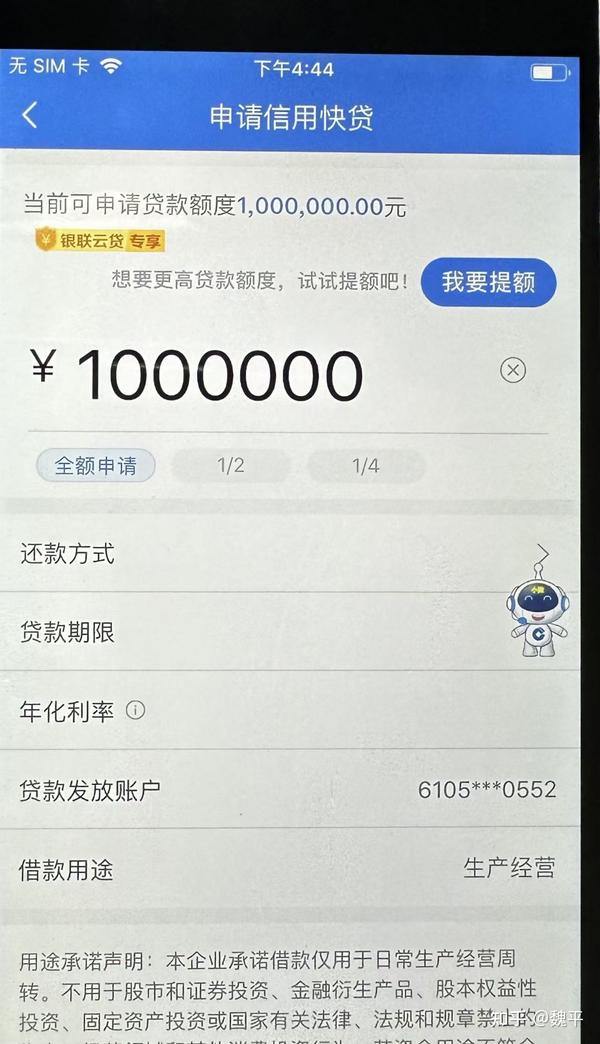Clear the loan amount with the X icon
600x1044 pixels.
click(x=513, y=370)
